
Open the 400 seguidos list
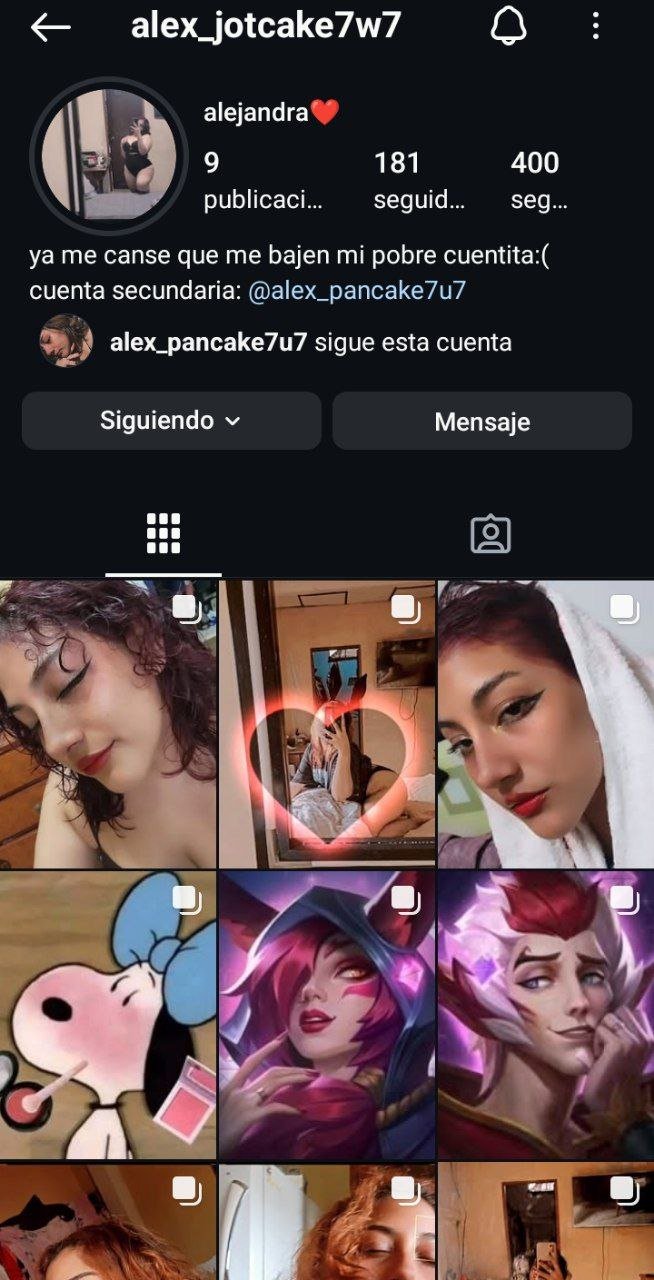[x=538, y=180]
